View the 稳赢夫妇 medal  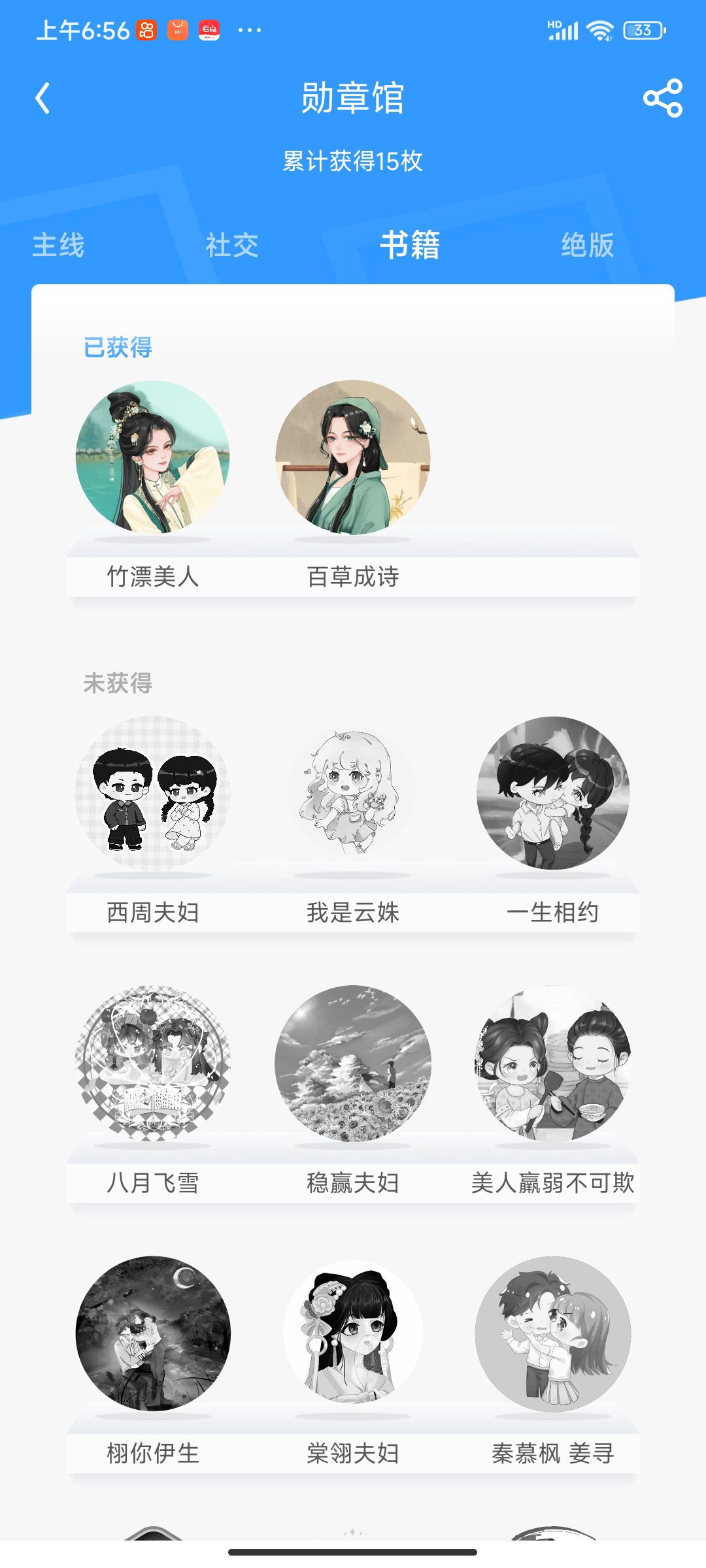coord(353,1064)
